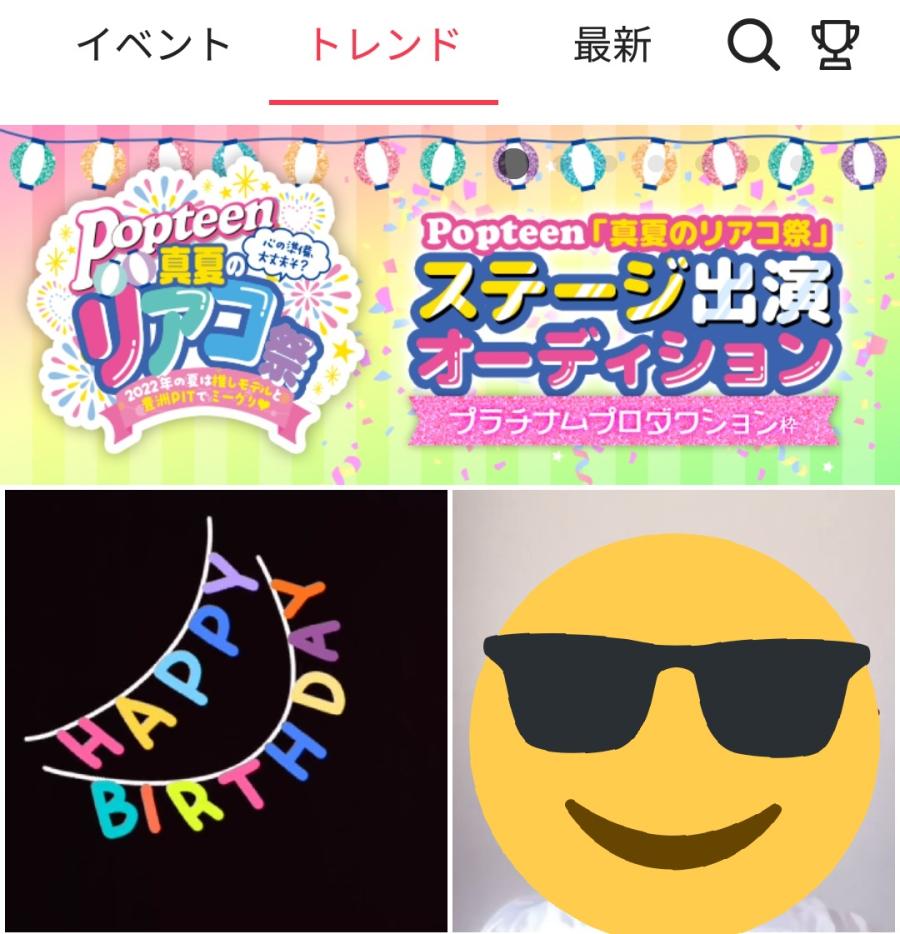Screen dimensions: 900x934
Task: Open the Popteen 真夏のリアコ祭 audition banner
Action: point(450,305)
